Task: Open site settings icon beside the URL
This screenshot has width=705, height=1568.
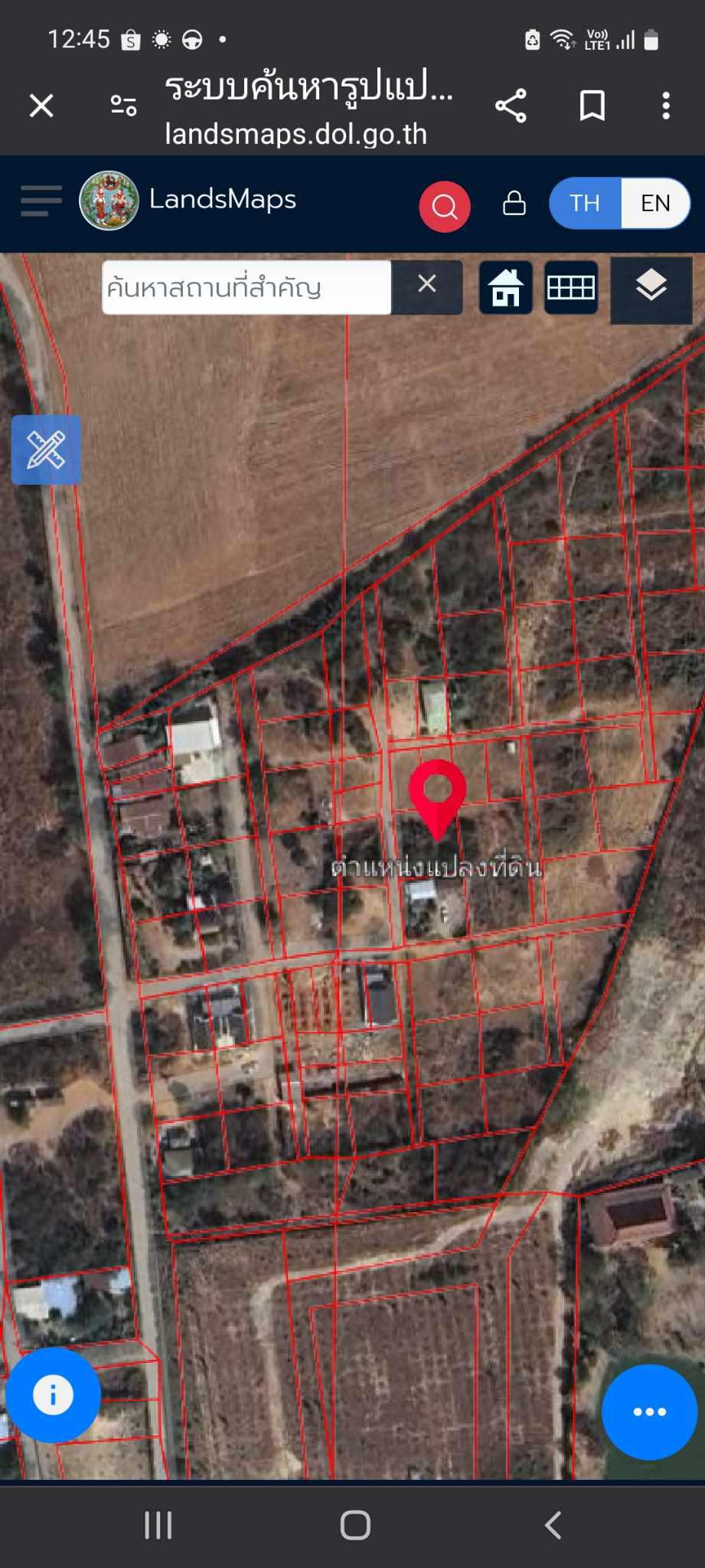Action: (x=123, y=106)
